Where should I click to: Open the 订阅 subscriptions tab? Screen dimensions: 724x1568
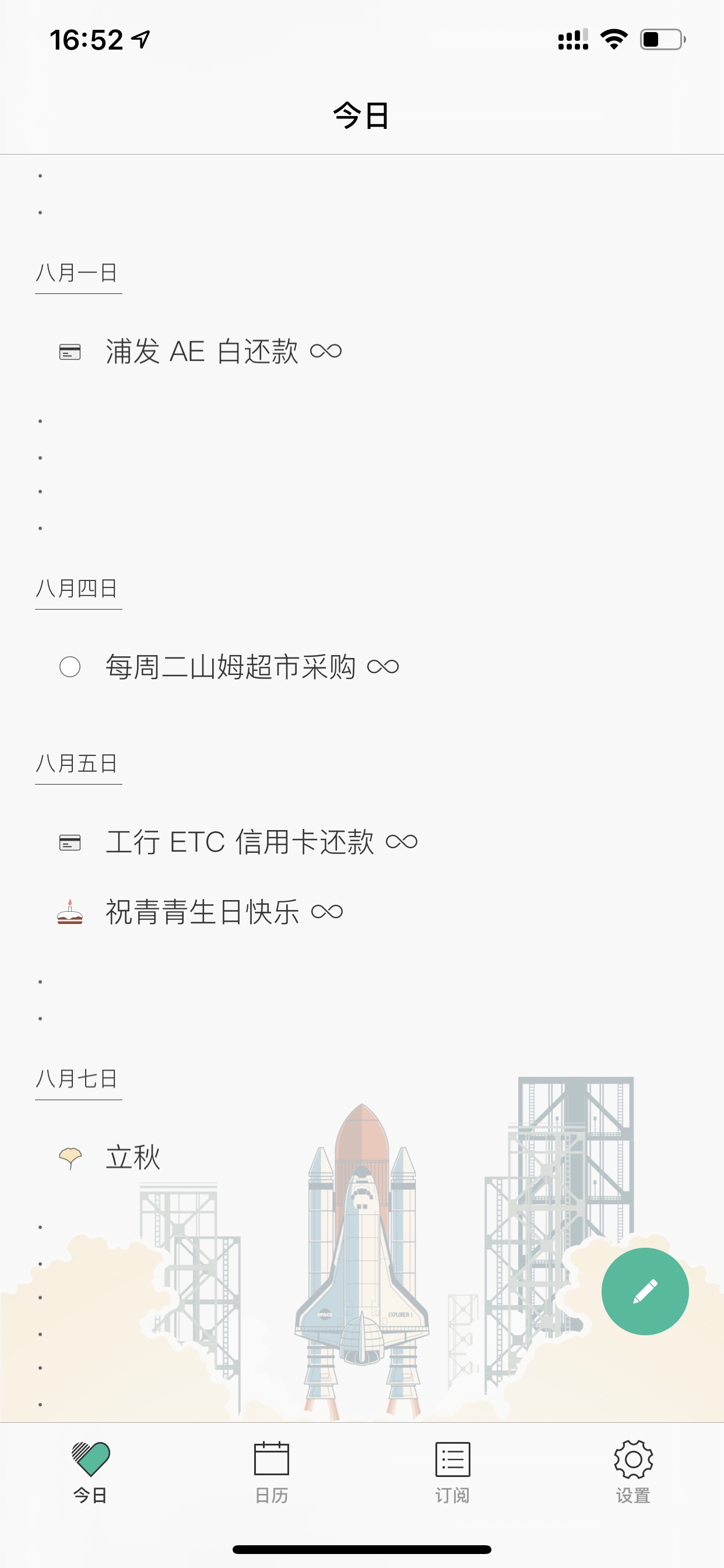[453, 1471]
